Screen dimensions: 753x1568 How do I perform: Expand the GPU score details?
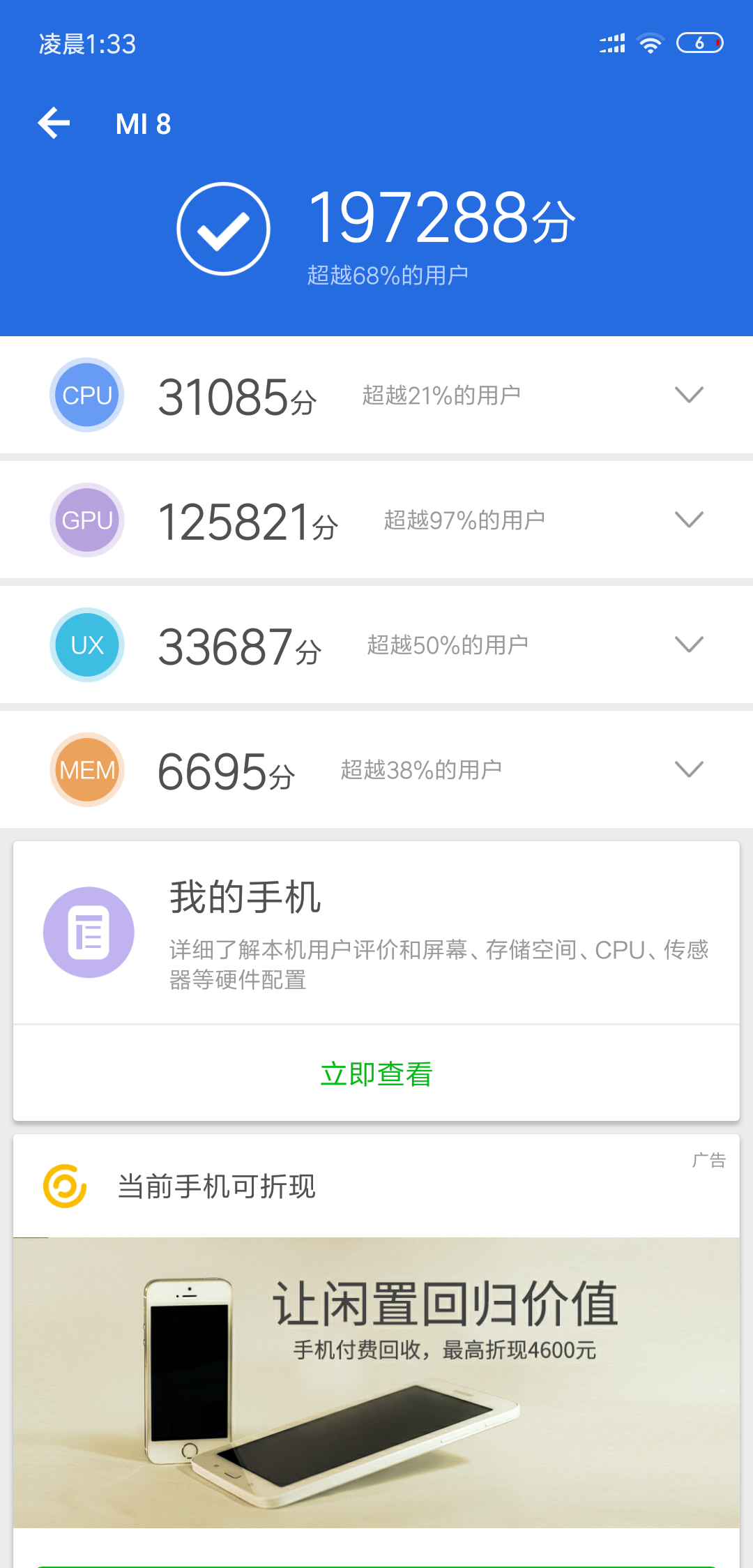pos(689,520)
